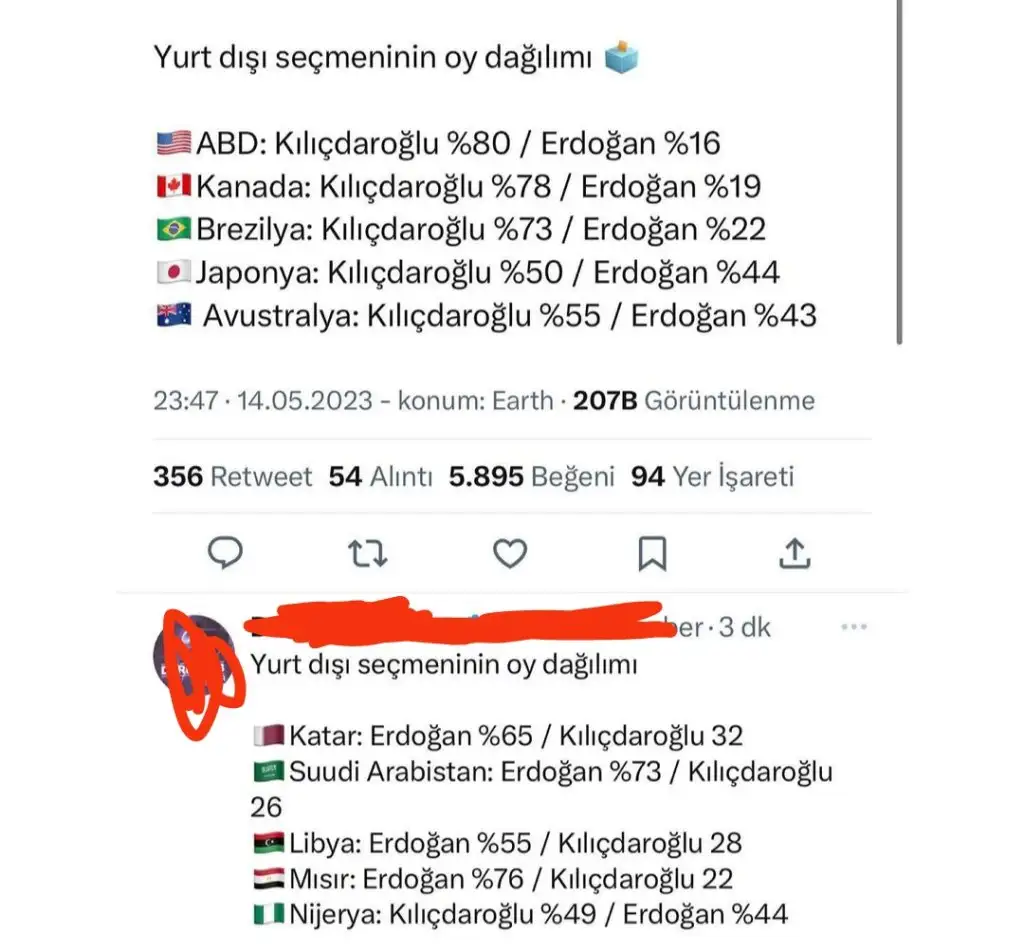The image size is (1024, 951).
Task: Share the main tweet
Action: (794, 552)
